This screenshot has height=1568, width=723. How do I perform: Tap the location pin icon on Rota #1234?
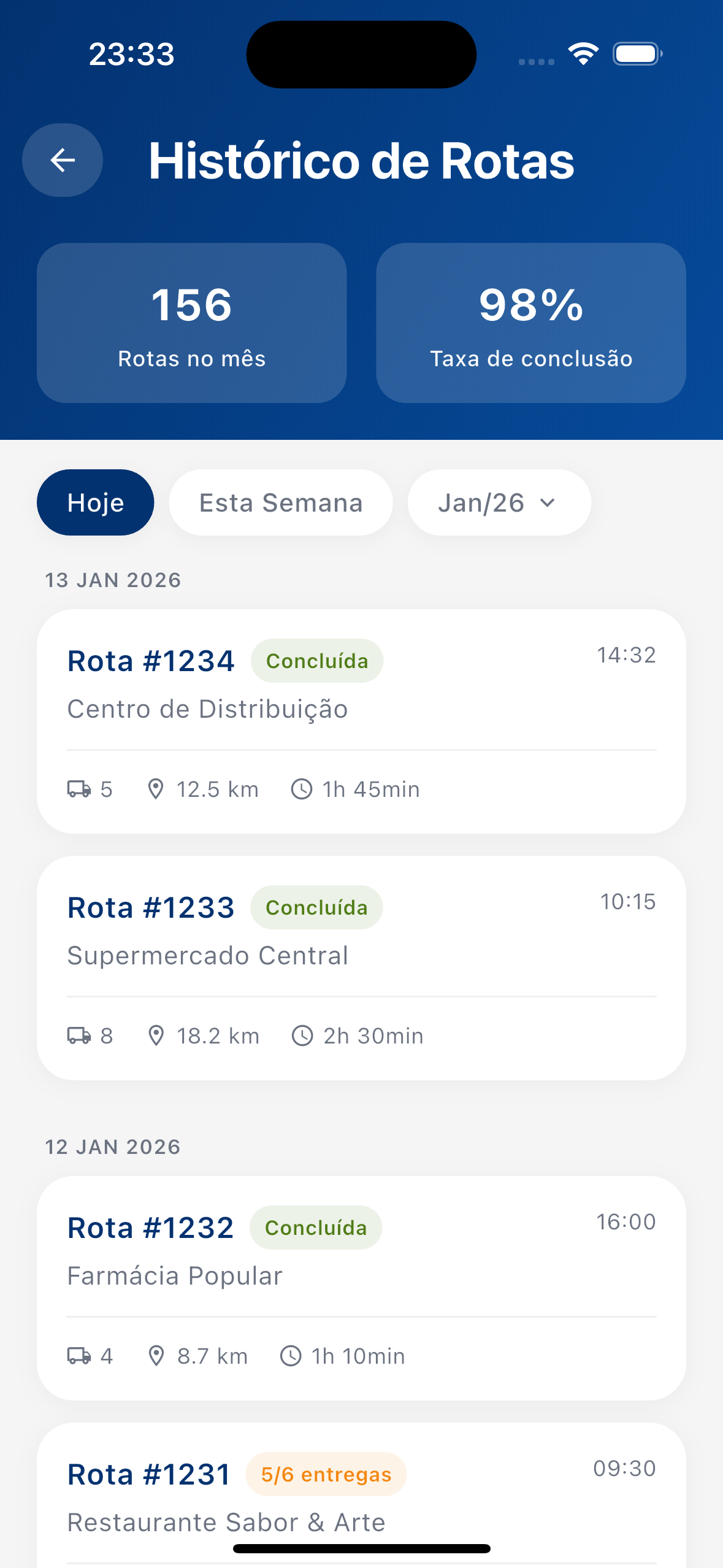click(156, 790)
